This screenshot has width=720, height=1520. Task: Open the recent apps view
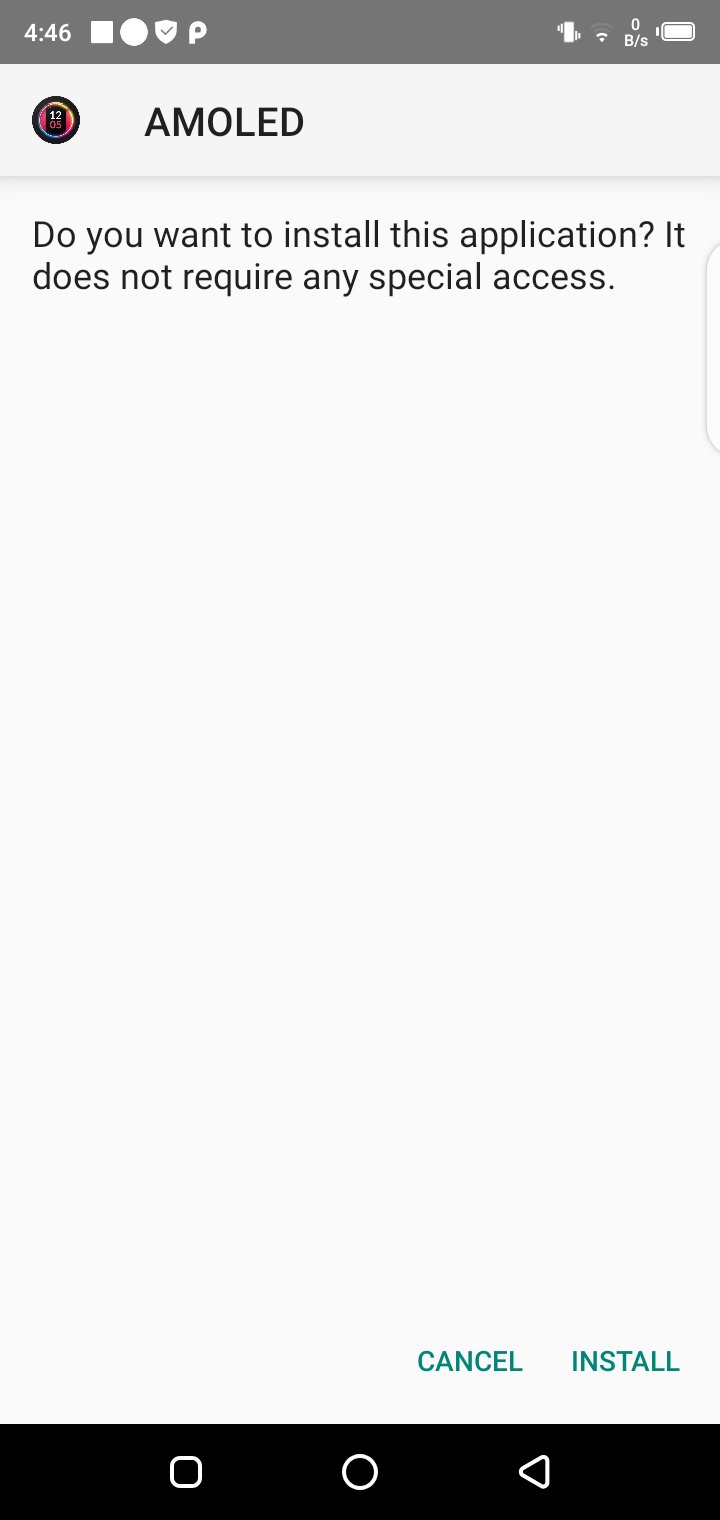(186, 1471)
